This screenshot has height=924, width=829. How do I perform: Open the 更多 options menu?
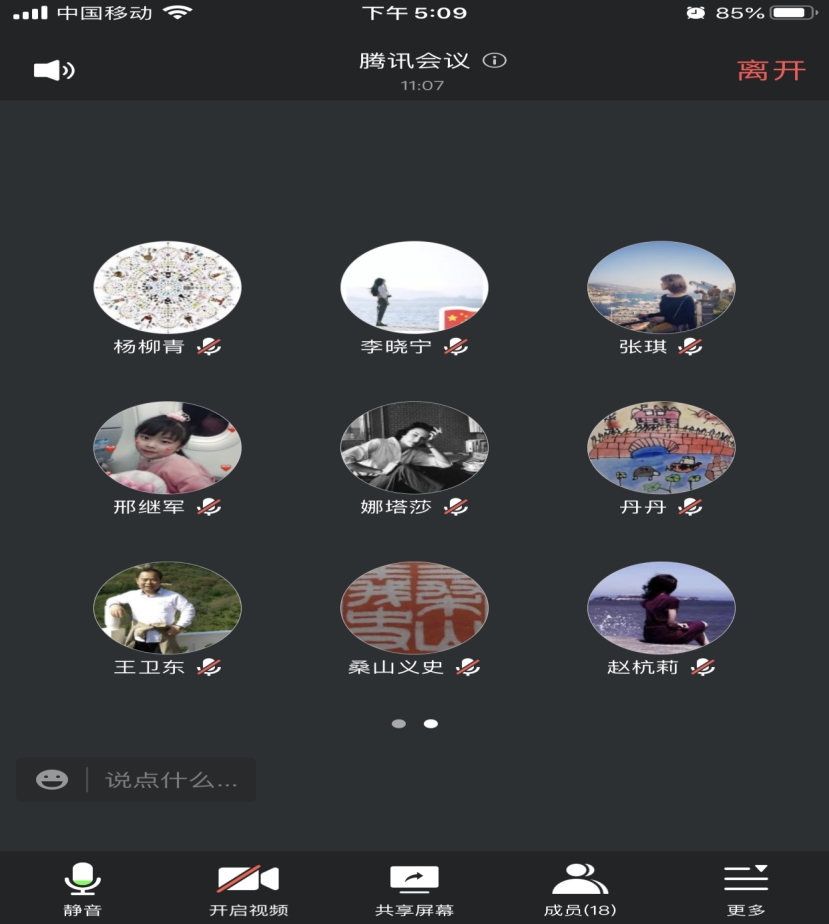point(746,887)
